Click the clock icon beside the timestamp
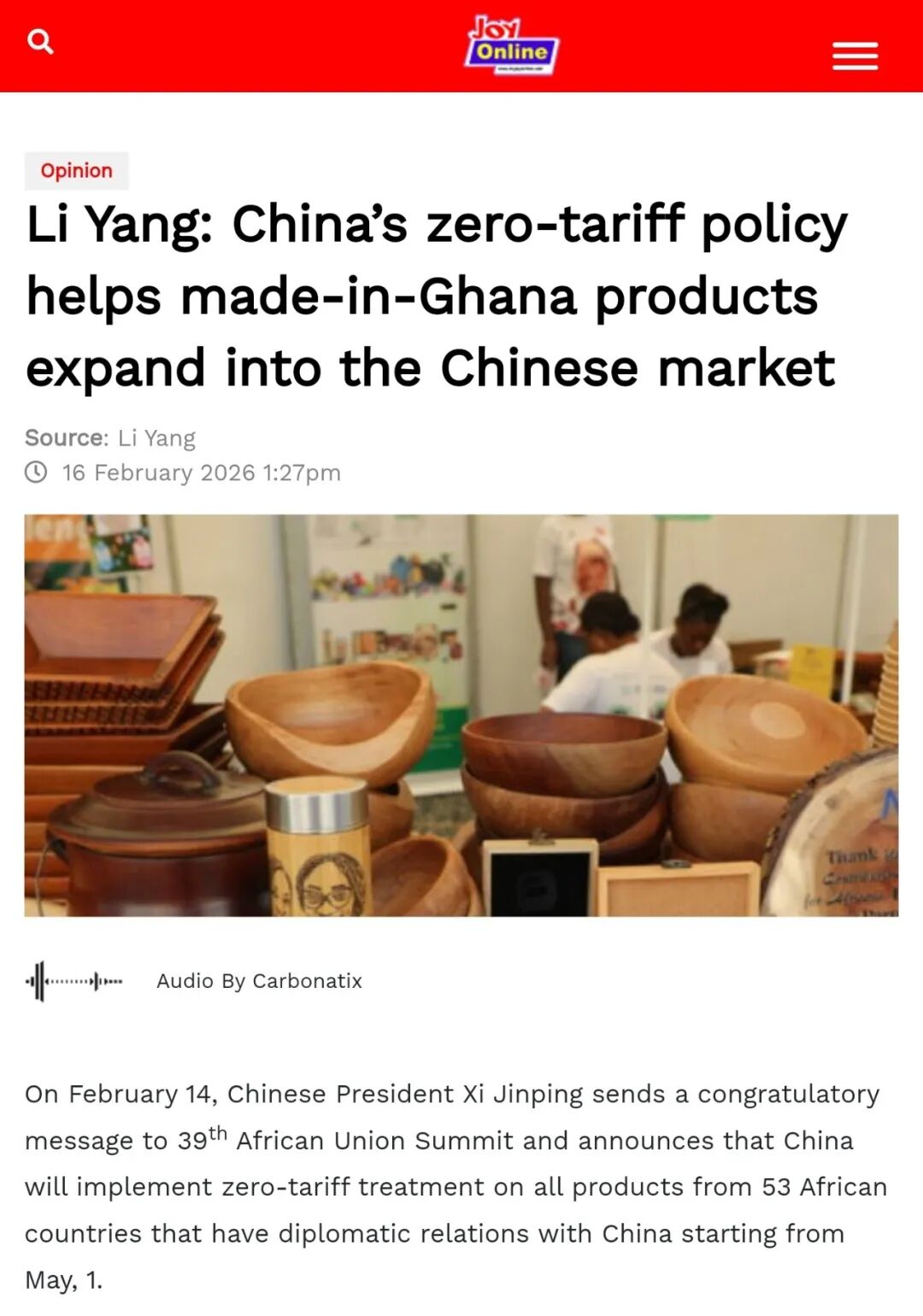 [38, 472]
